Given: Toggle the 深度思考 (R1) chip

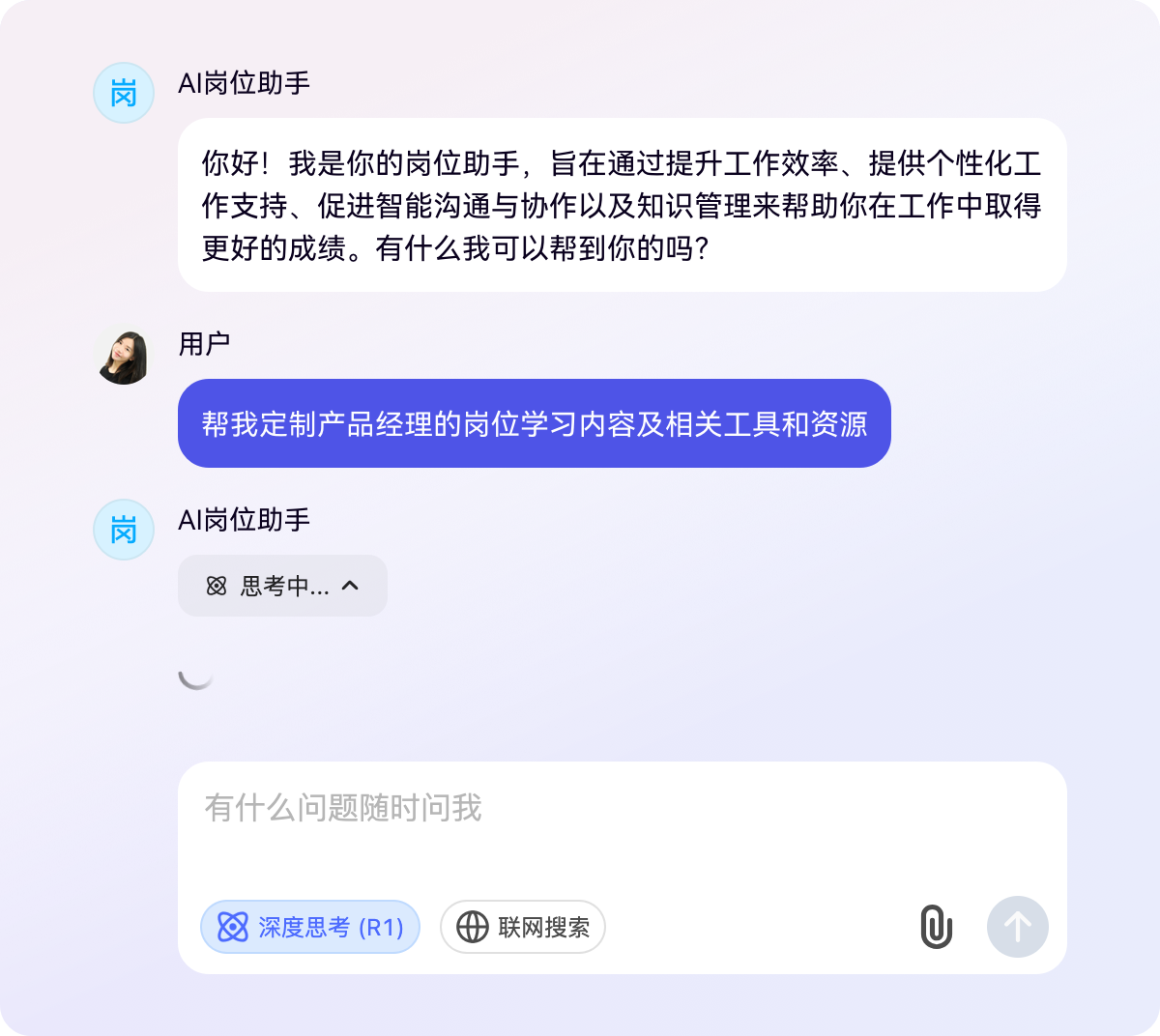Looking at the screenshot, I should [310, 927].
